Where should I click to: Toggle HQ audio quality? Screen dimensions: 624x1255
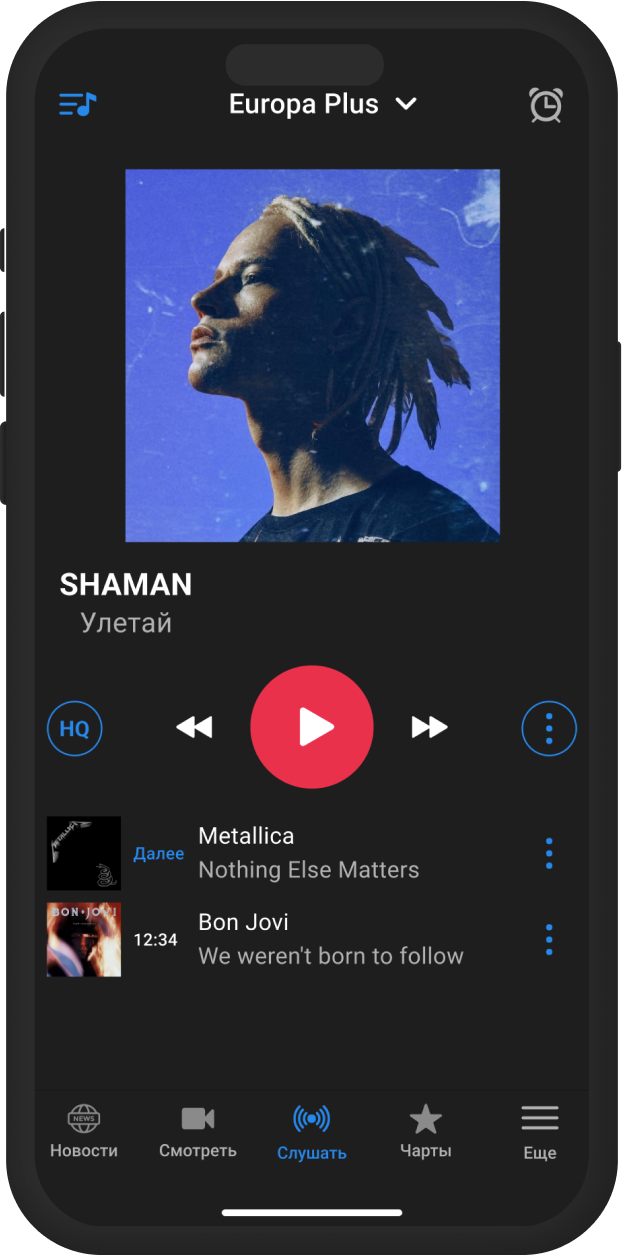pyautogui.click(x=75, y=728)
